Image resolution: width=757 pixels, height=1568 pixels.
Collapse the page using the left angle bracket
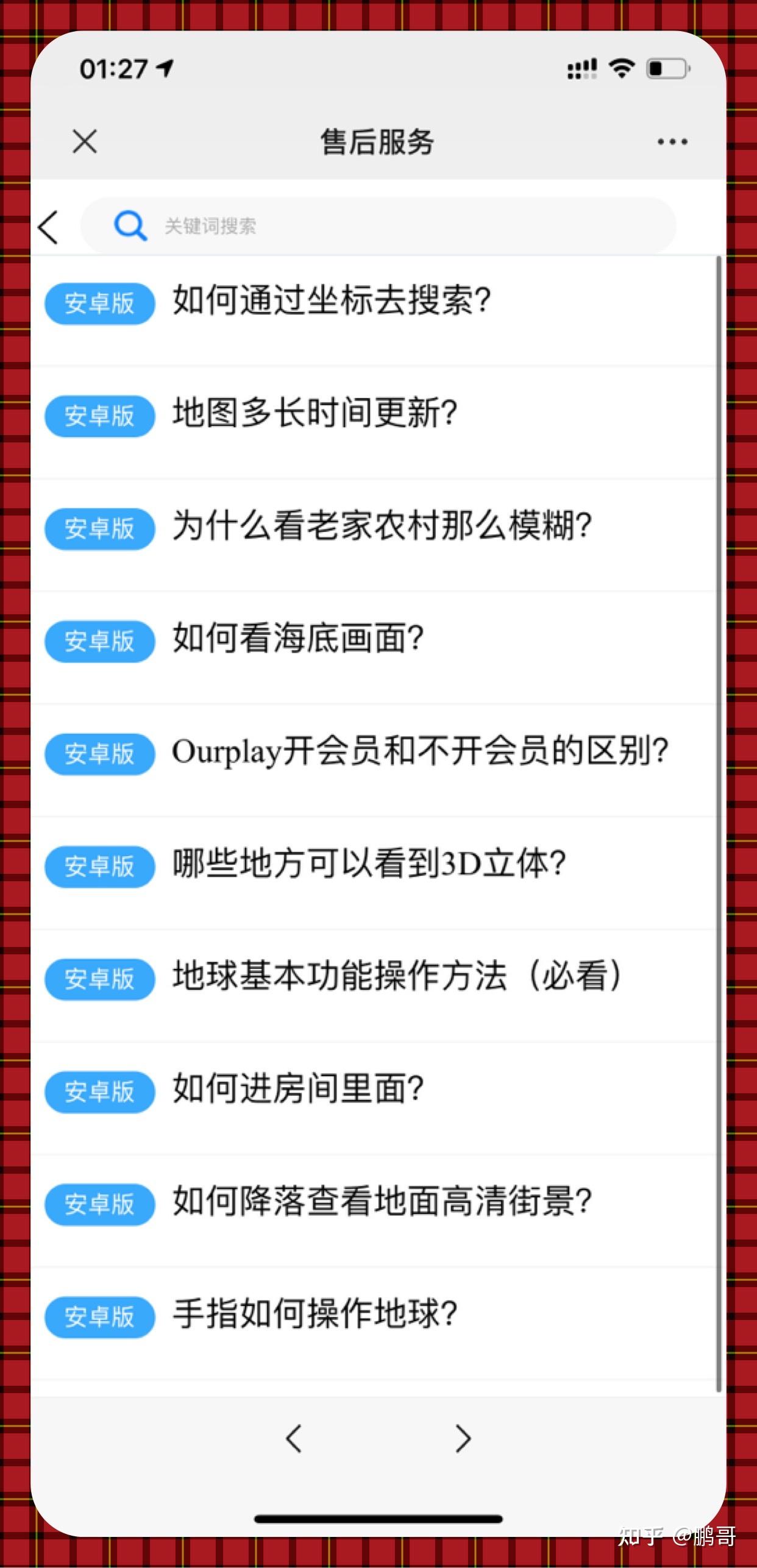pos(49,225)
